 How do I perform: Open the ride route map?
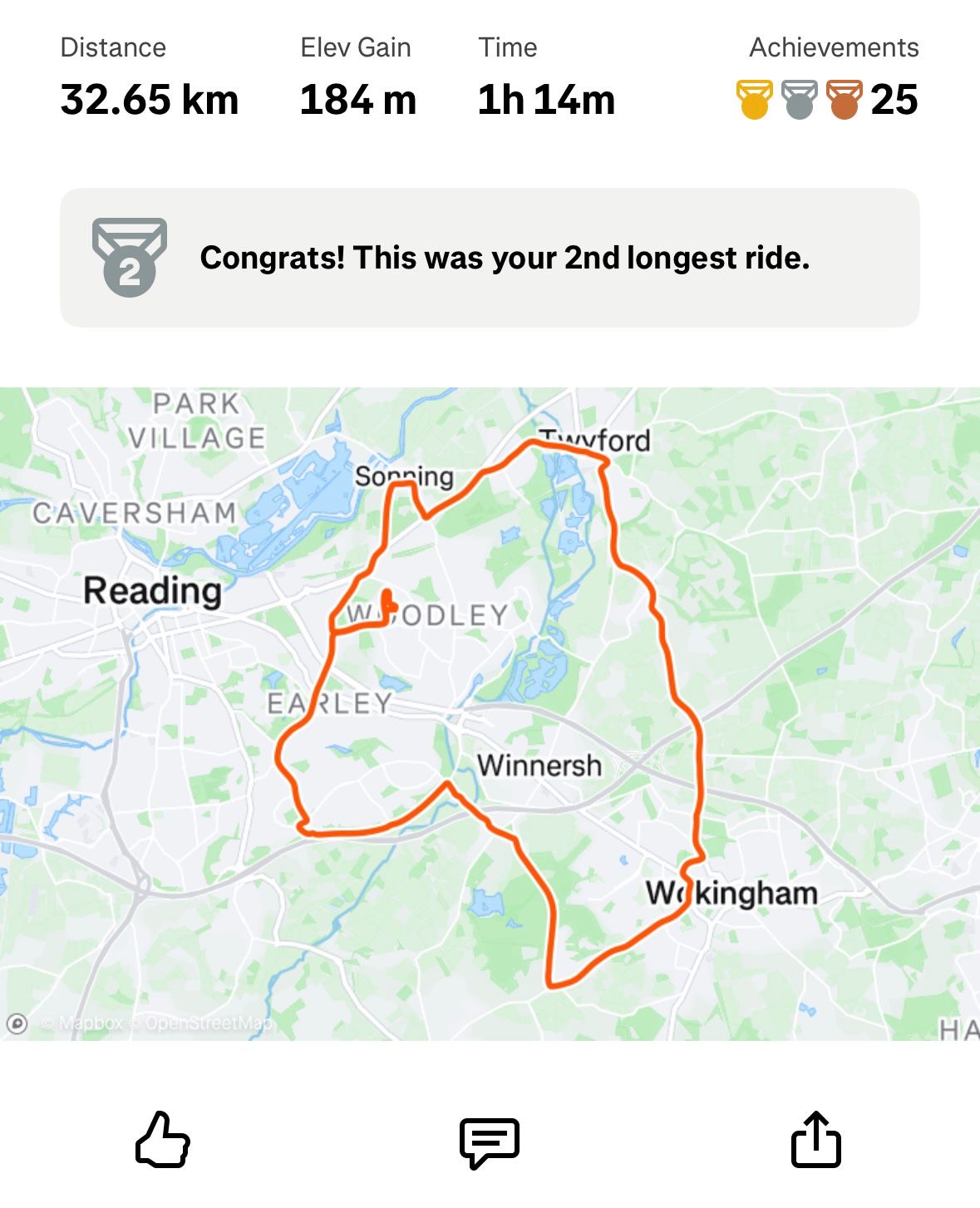coord(490,713)
